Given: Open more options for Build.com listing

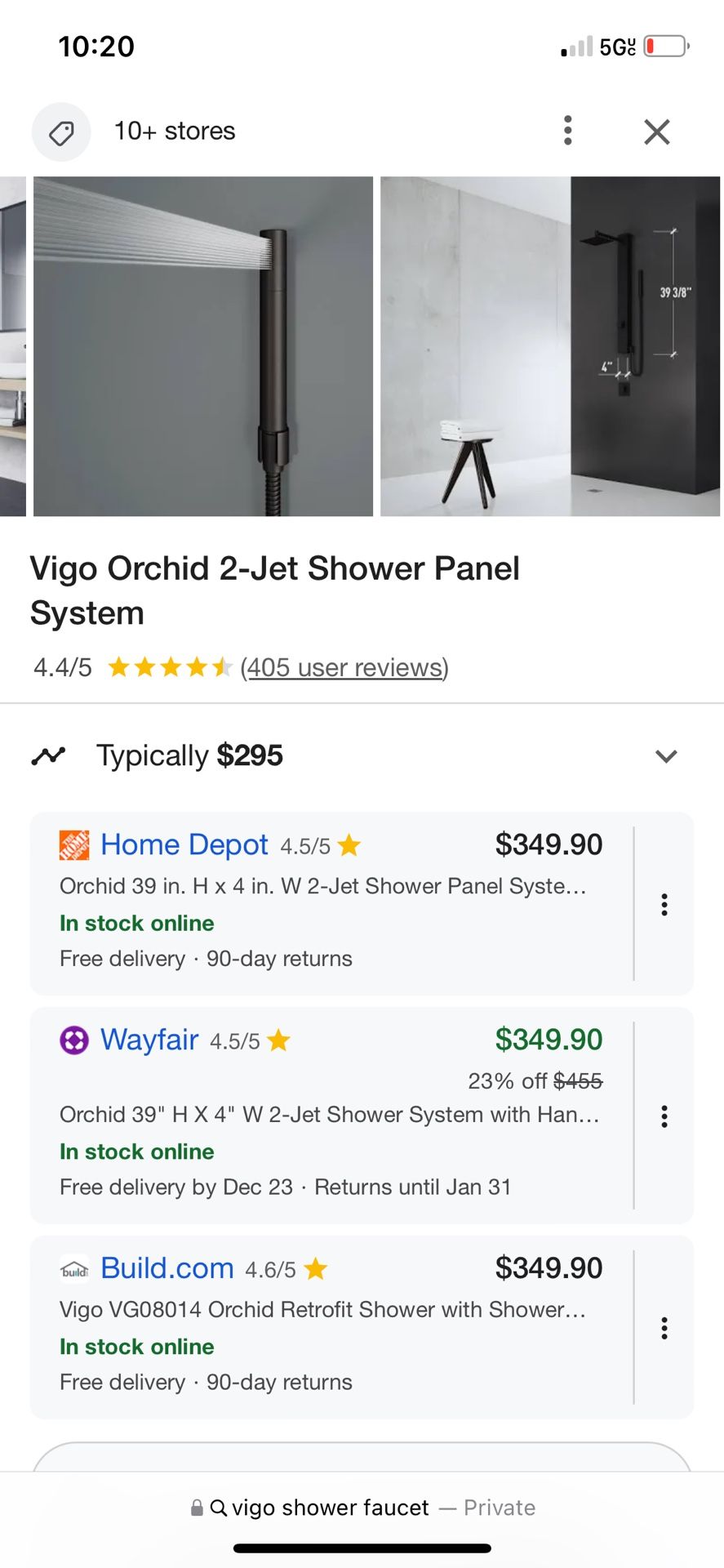Looking at the screenshot, I should [664, 1328].
